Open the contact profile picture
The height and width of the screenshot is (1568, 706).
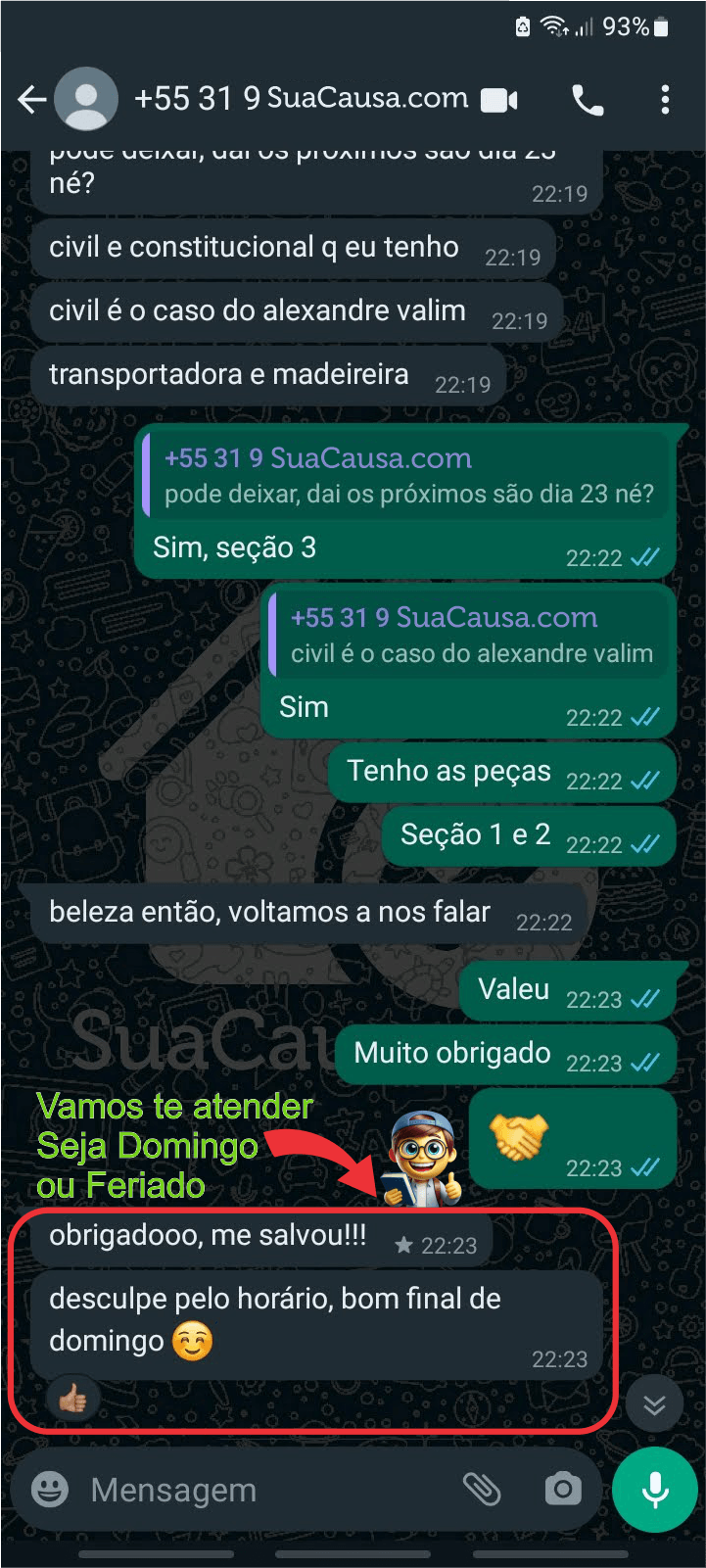[x=86, y=98]
